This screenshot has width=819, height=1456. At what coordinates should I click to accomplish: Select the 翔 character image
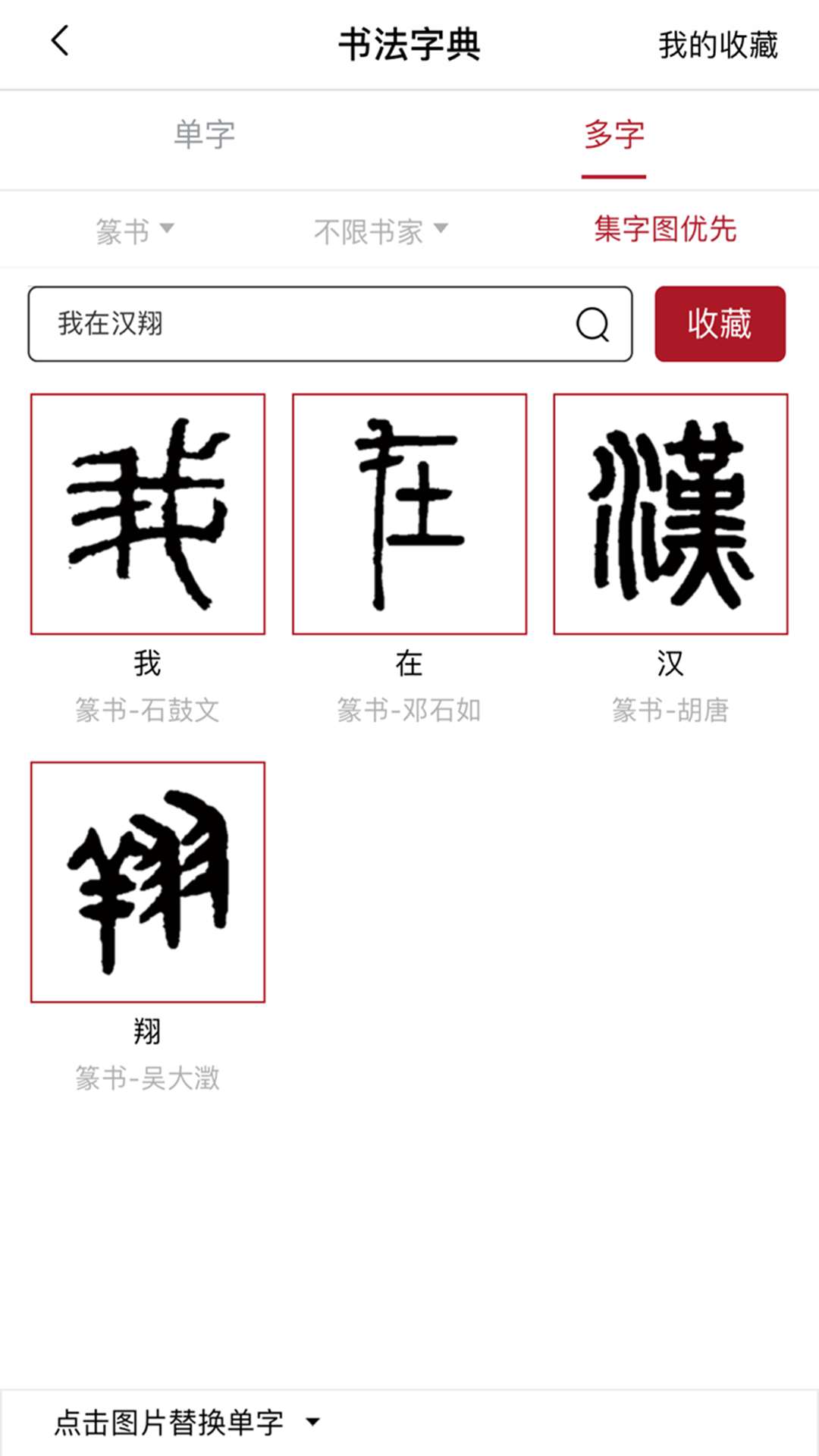149,882
